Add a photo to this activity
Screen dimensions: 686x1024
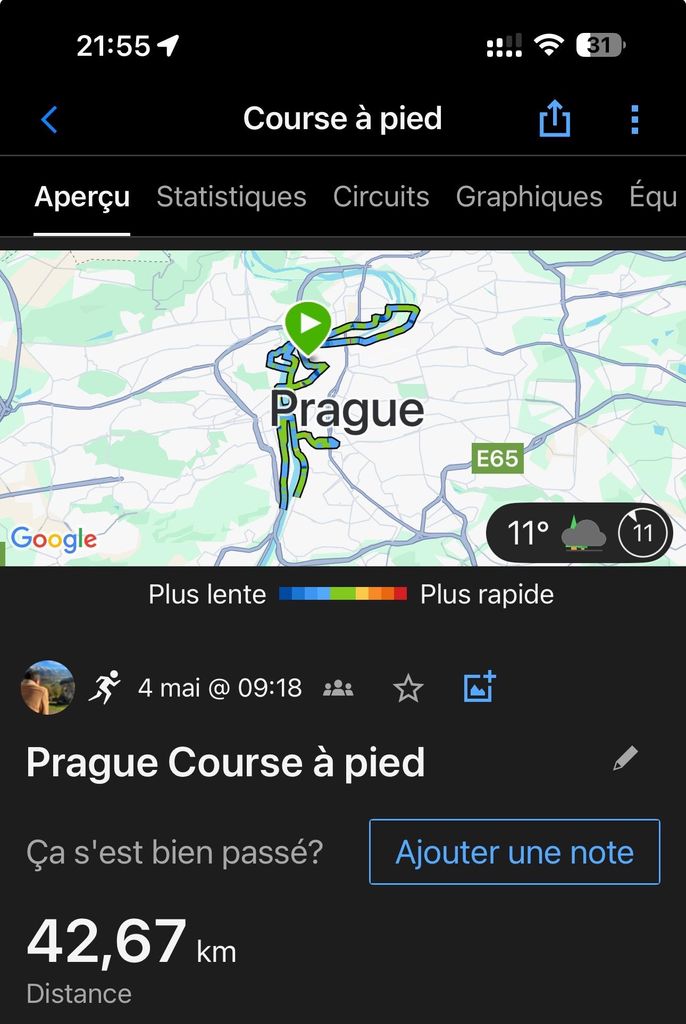[479, 687]
